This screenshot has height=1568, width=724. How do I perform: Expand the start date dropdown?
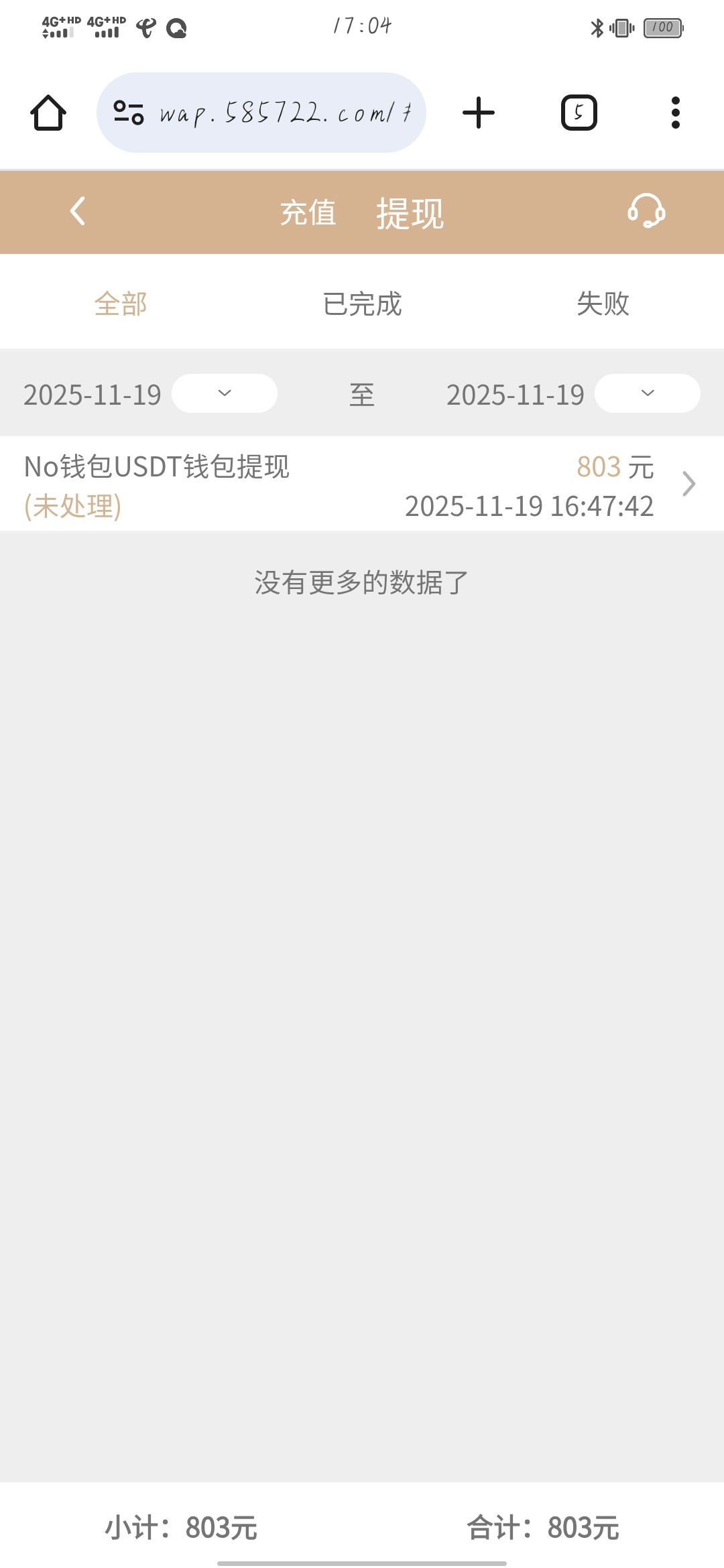pyautogui.click(x=225, y=393)
